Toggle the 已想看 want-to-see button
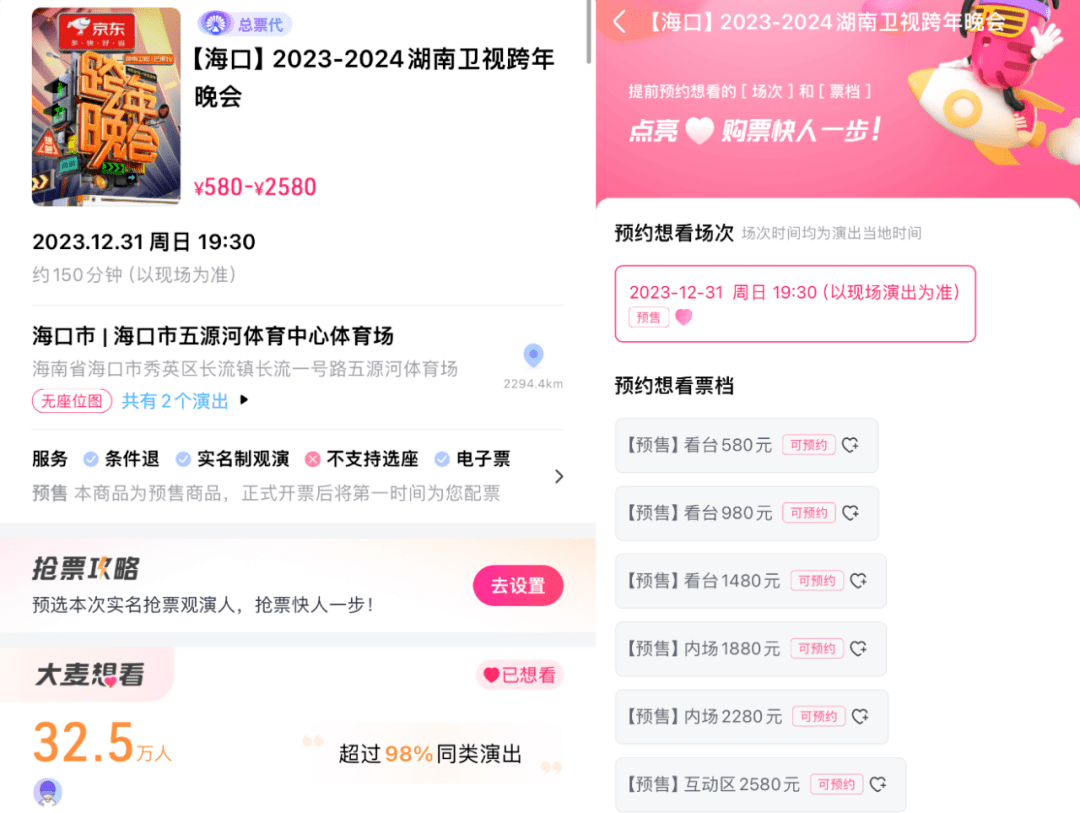The height and width of the screenshot is (813, 1080). pyautogui.click(x=520, y=675)
